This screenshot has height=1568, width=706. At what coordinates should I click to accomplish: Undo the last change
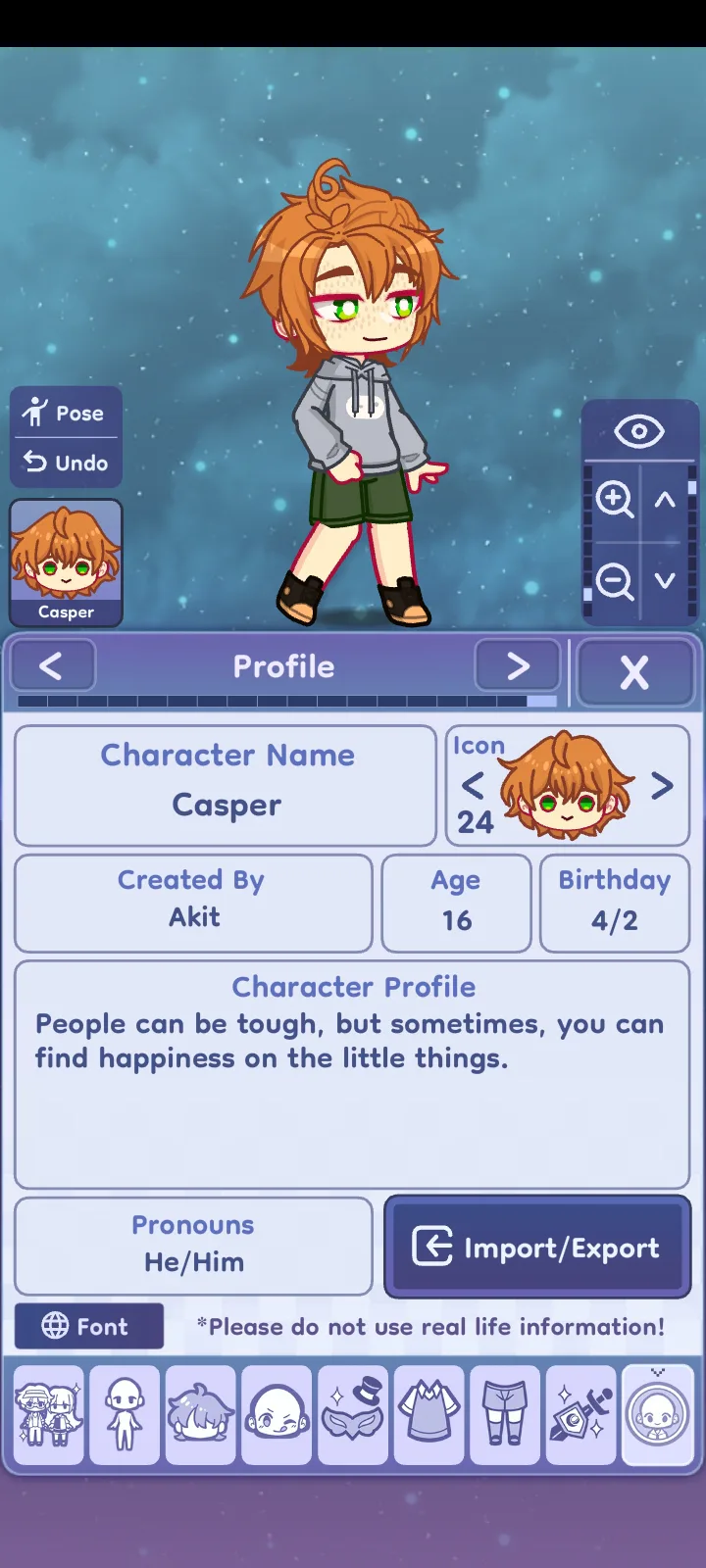tap(66, 463)
